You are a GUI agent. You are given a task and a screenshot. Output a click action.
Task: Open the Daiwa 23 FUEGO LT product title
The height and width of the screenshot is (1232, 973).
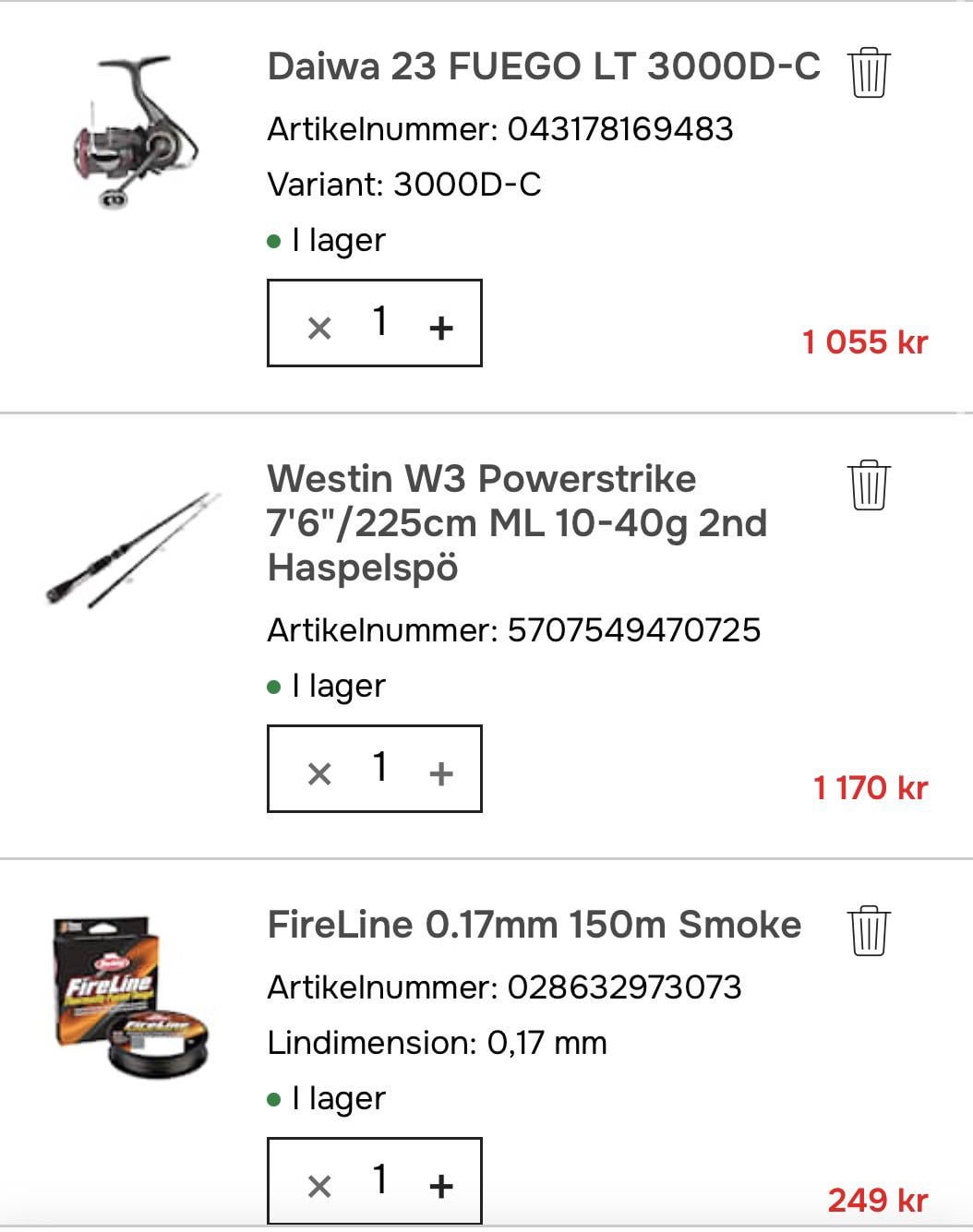pyautogui.click(x=544, y=66)
